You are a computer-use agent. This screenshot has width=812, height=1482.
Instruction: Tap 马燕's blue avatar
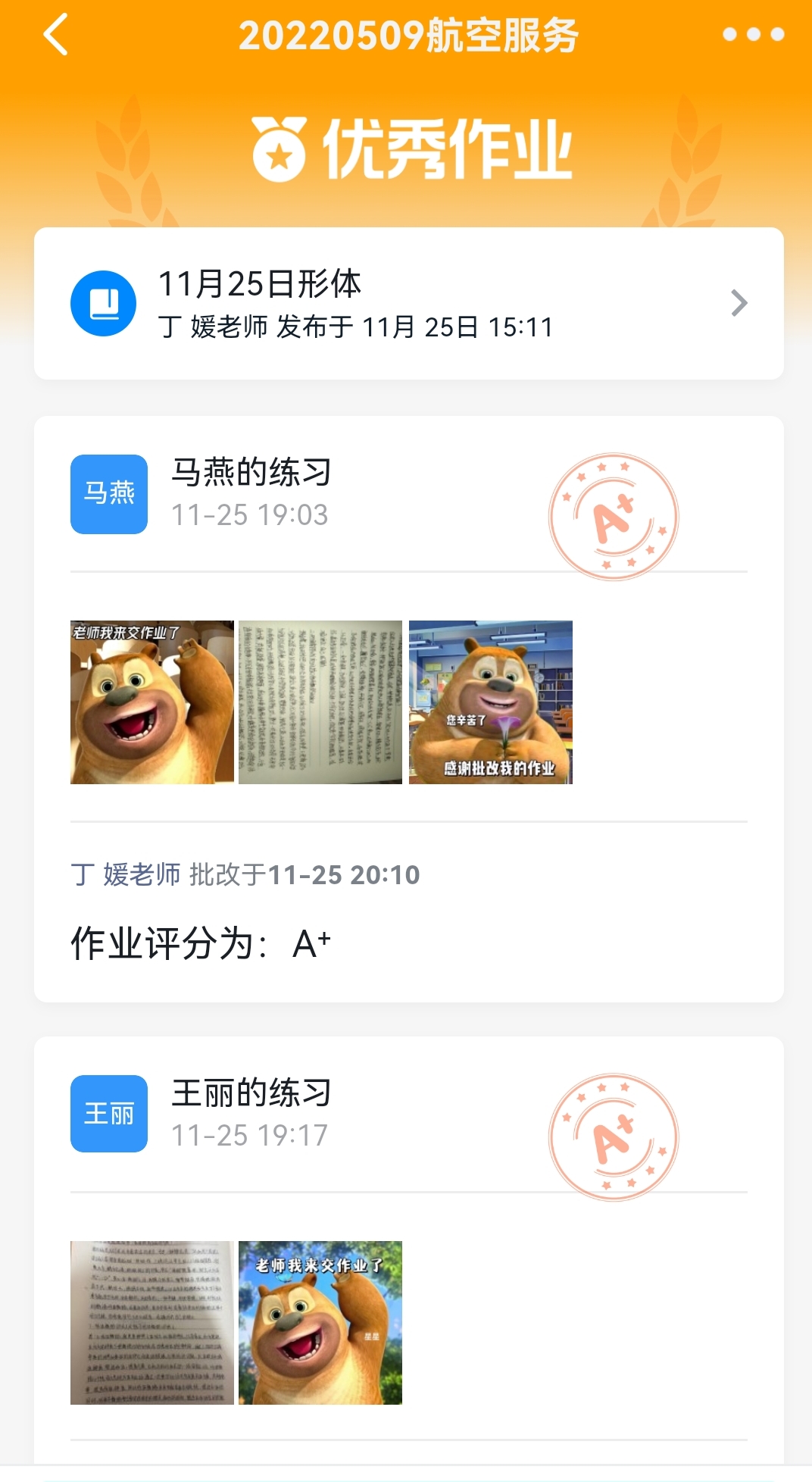pyautogui.click(x=109, y=494)
